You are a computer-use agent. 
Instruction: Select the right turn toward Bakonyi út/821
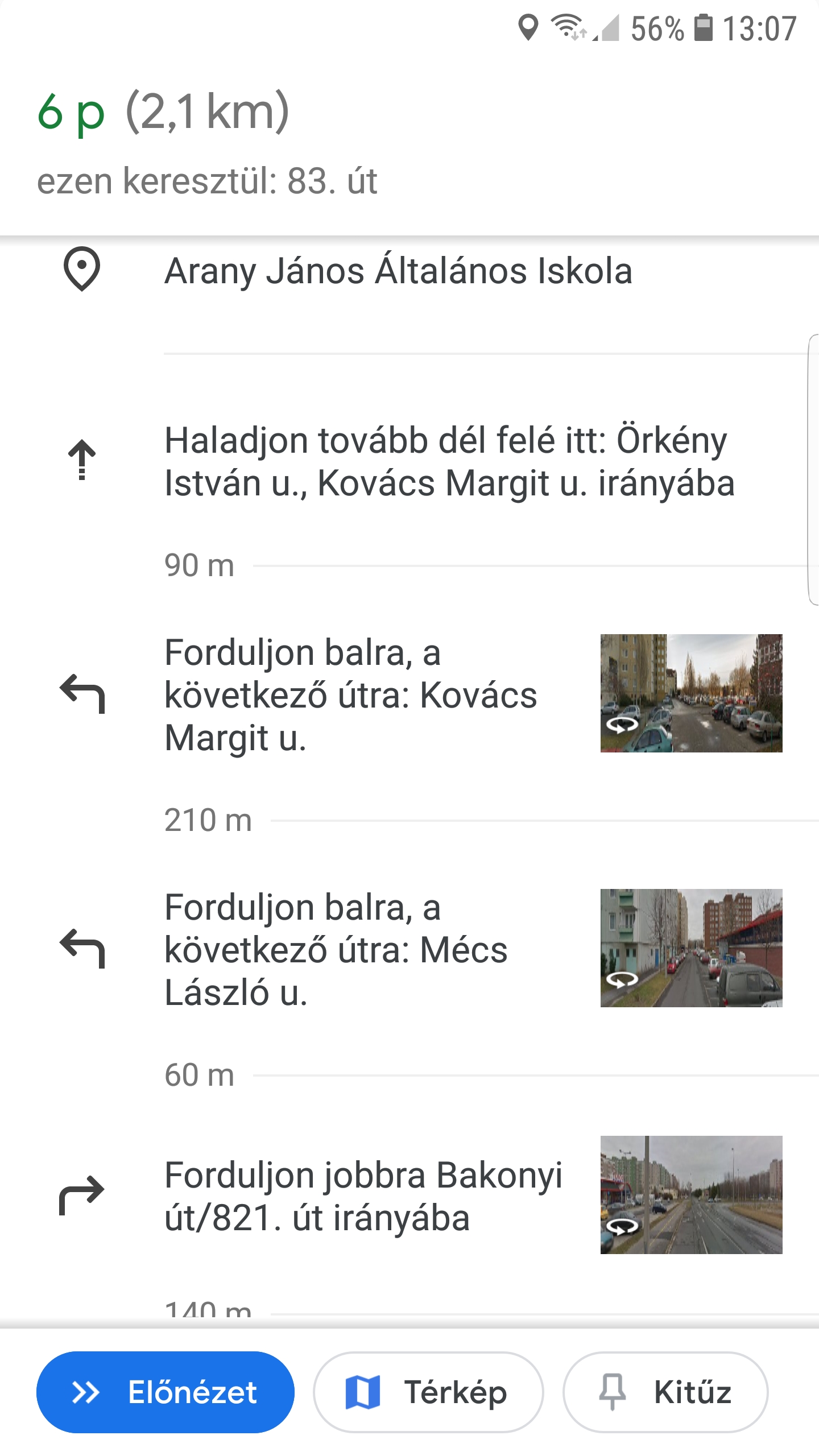363,1197
